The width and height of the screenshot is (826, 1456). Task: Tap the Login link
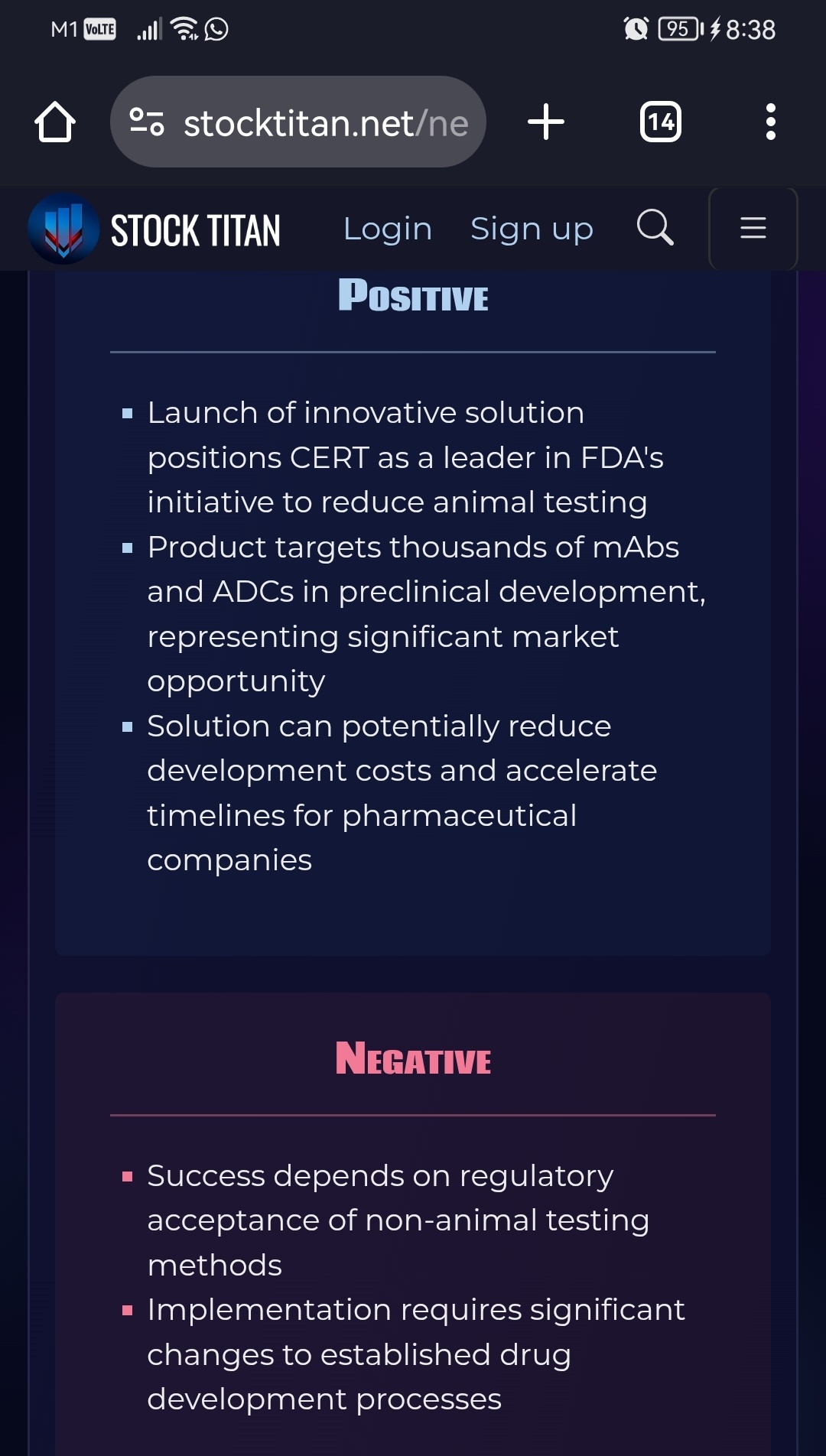(388, 229)
